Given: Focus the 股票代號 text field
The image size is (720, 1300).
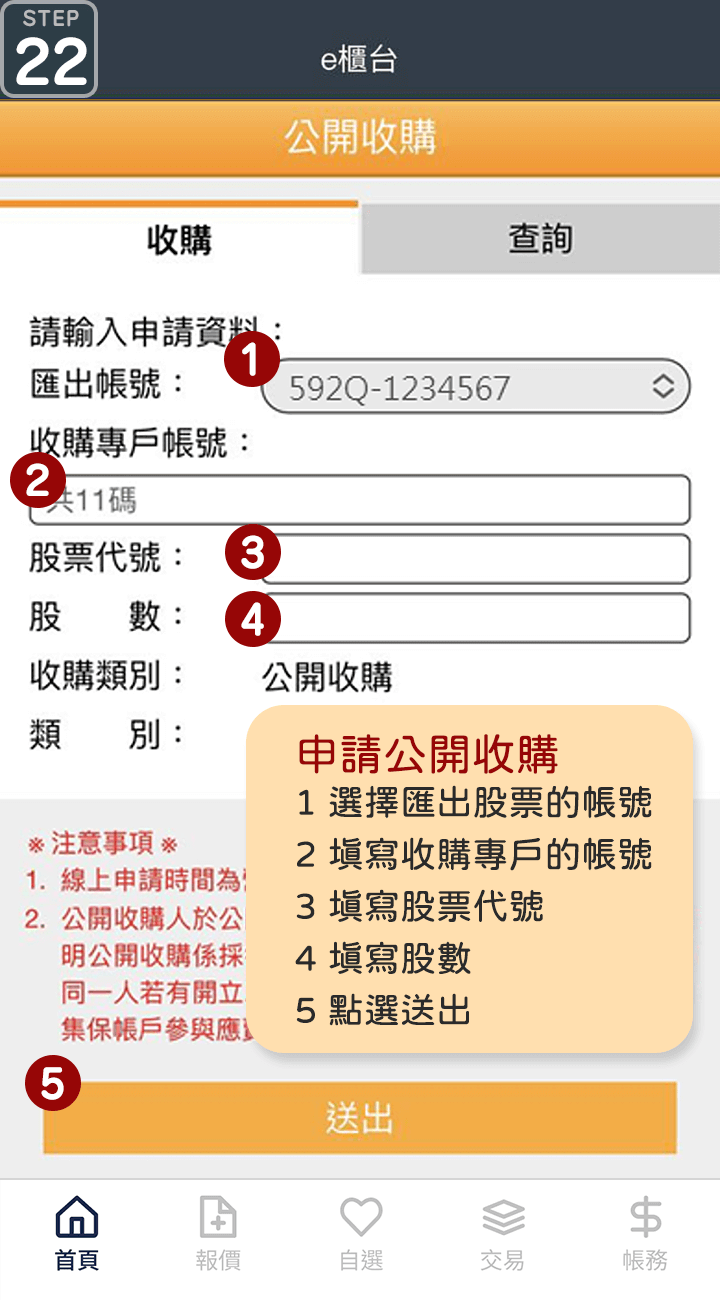Looking at the screenshot, I should (x=476, y=559).
